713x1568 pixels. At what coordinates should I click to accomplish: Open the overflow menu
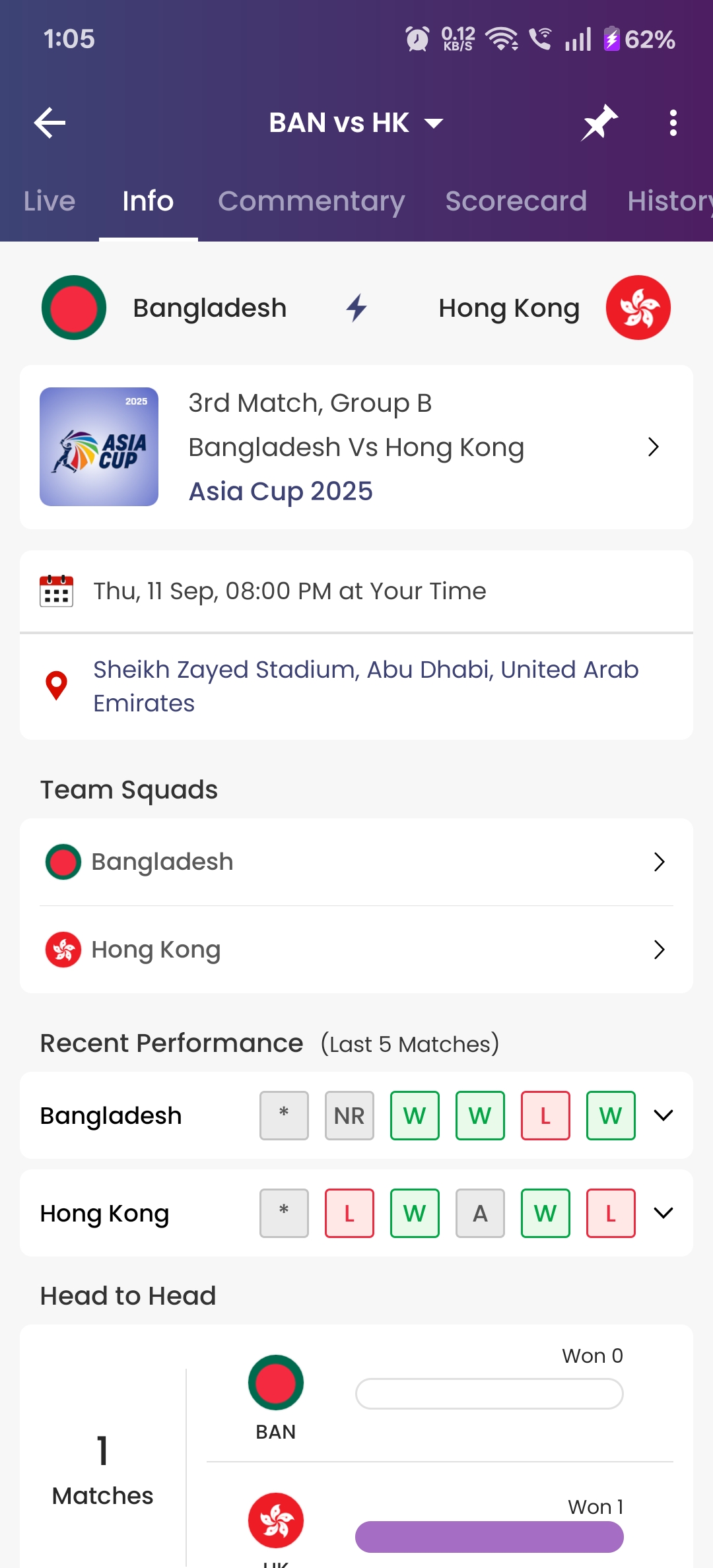(x=673, y=123)
